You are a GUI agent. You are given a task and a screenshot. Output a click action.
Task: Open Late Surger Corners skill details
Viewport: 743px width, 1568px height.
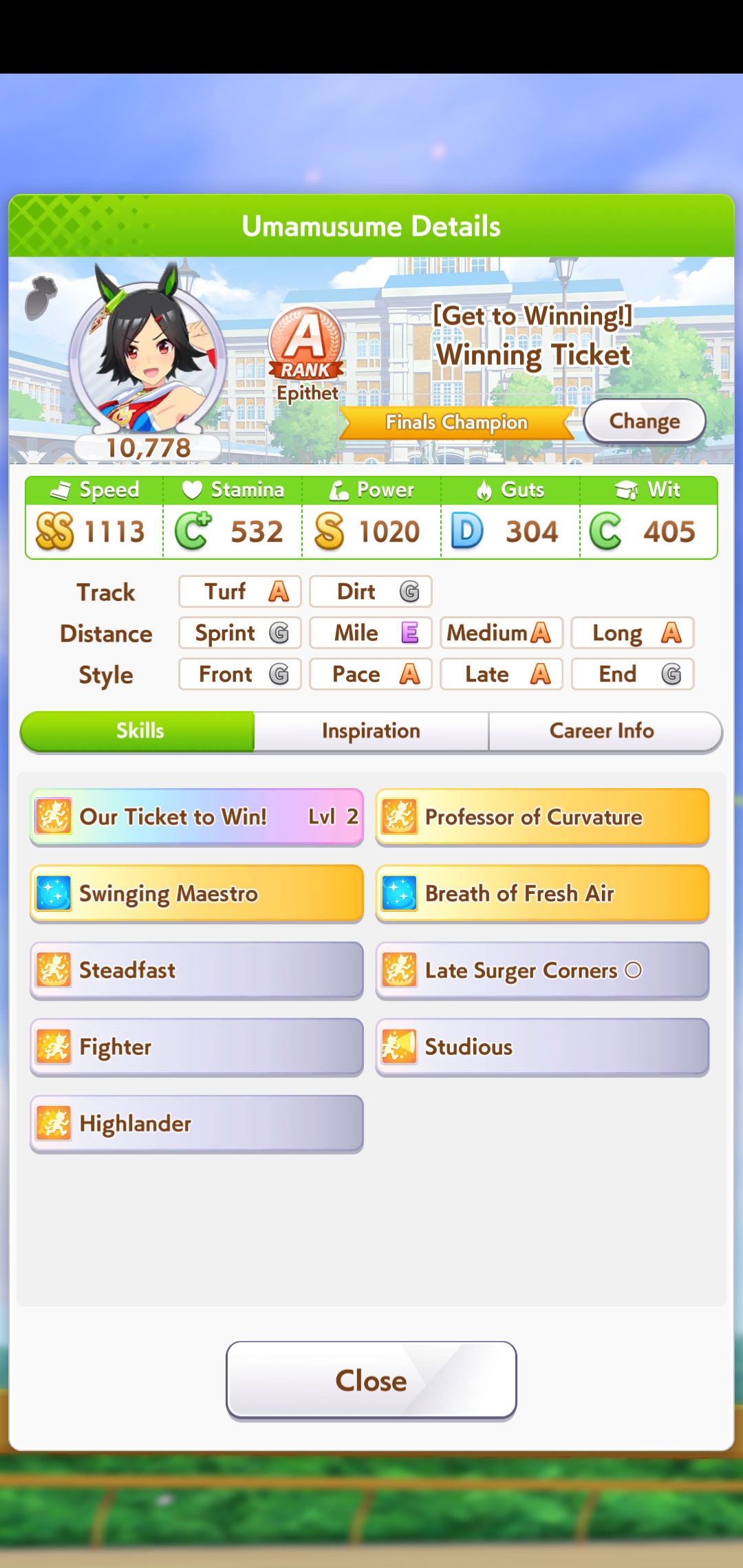[542, 970]
